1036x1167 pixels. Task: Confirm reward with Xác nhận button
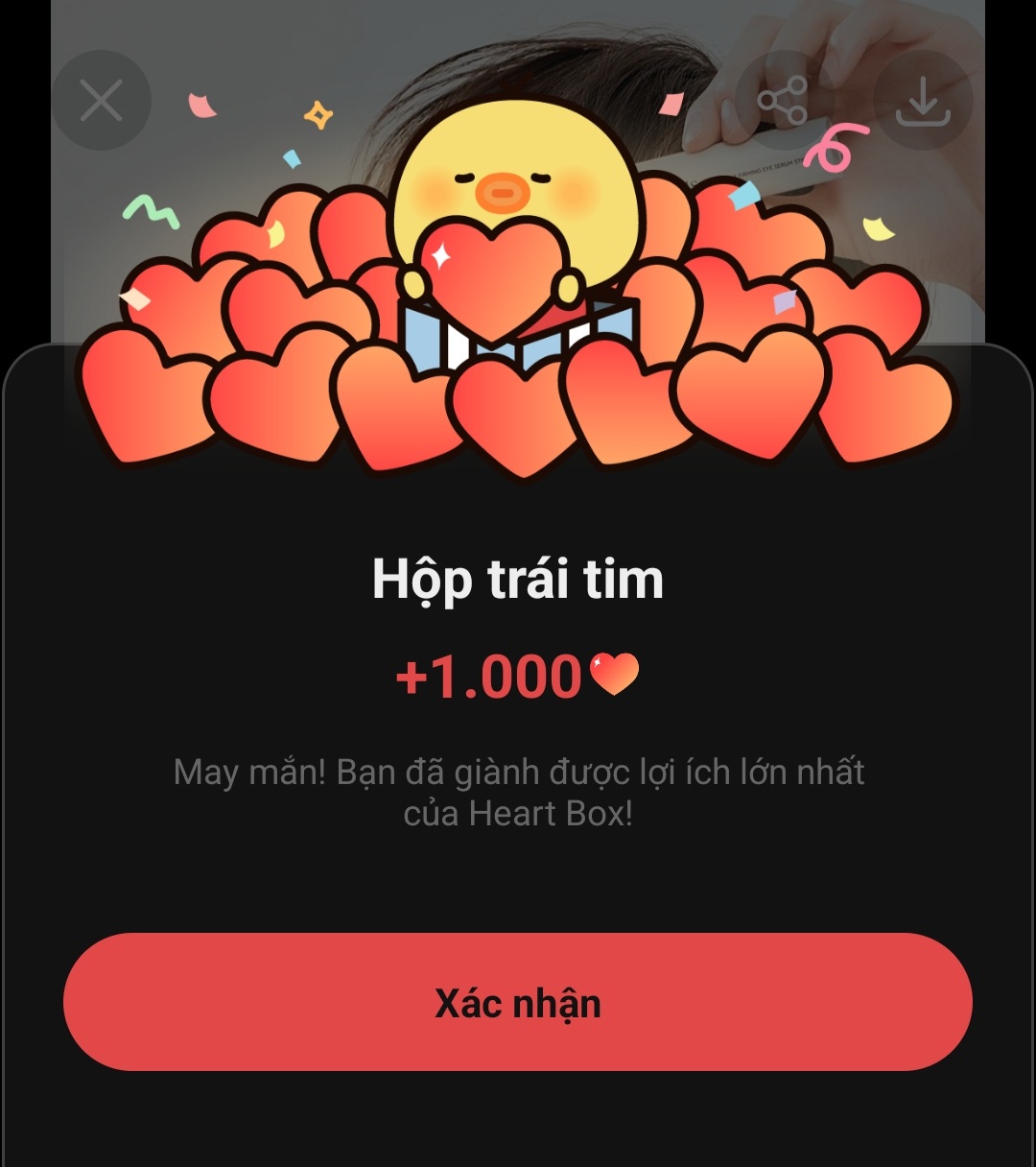(518, 1002)
